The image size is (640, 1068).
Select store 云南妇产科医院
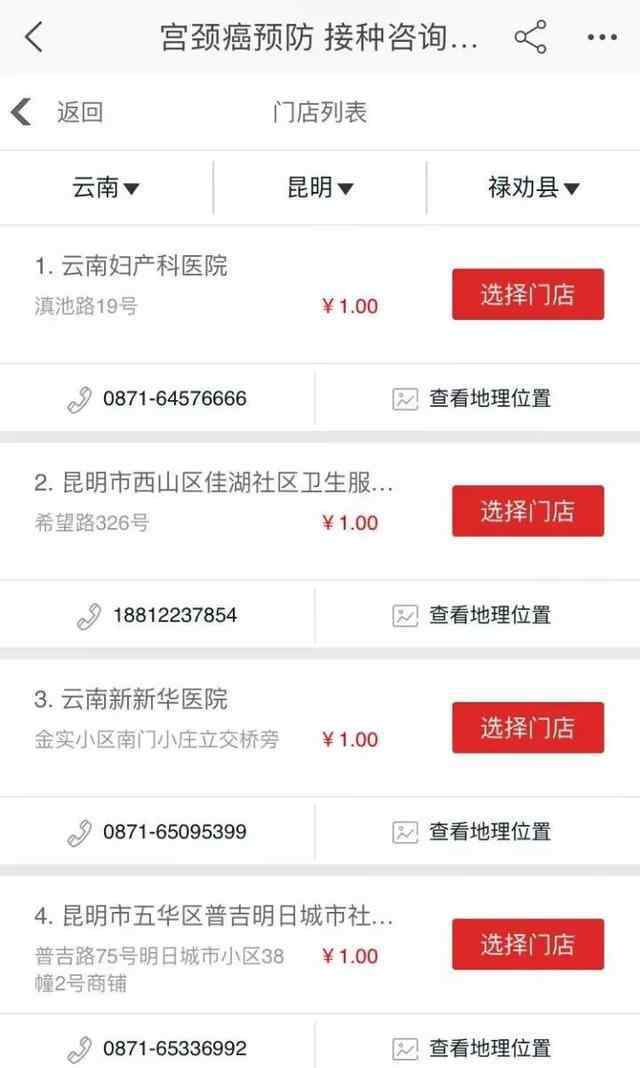click(528, 294)
